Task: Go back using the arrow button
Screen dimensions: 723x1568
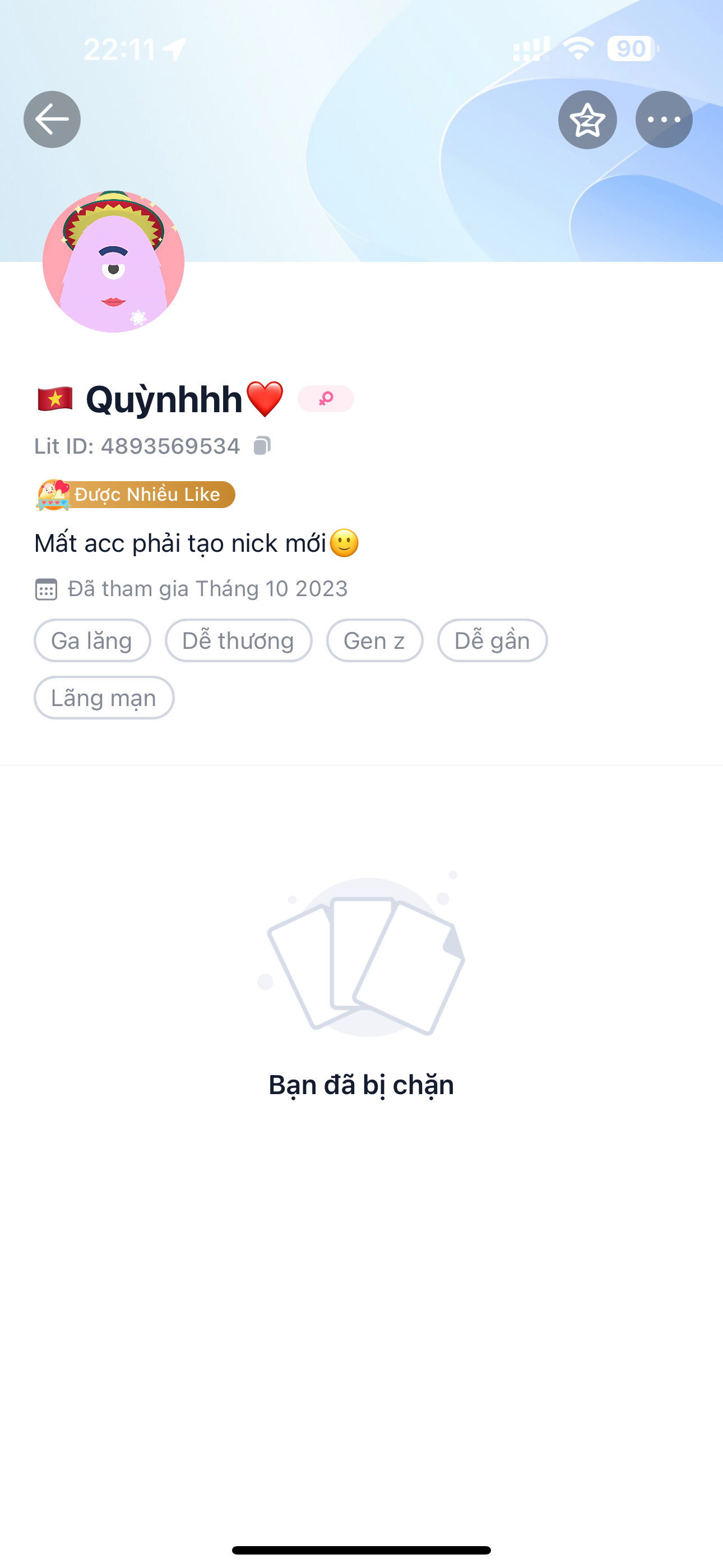Action: [52, 119]
